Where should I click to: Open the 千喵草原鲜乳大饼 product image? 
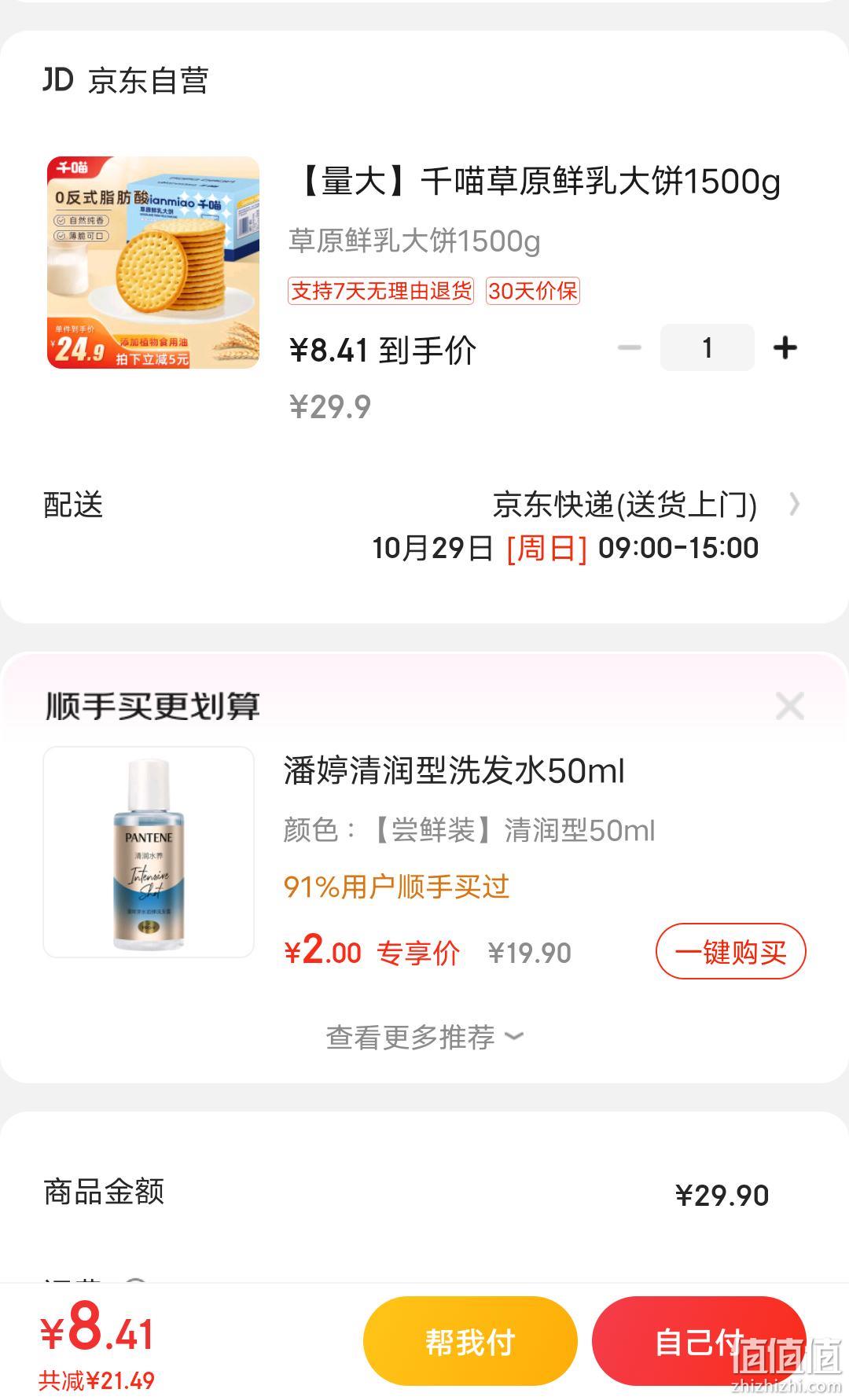[153, 263]
